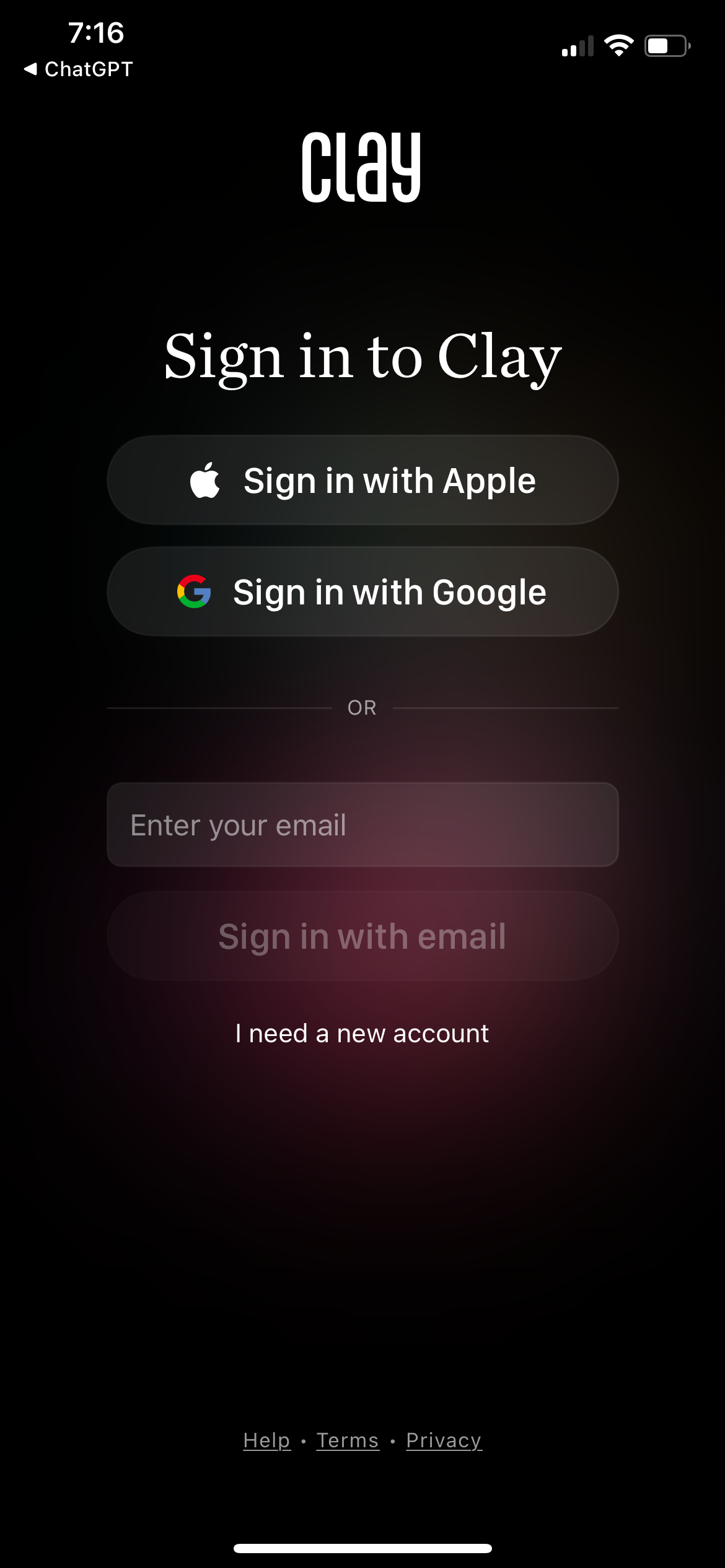Choose Sign in with Apple
The width and height of the screenshot is (725, 1568).
[362, 481]
